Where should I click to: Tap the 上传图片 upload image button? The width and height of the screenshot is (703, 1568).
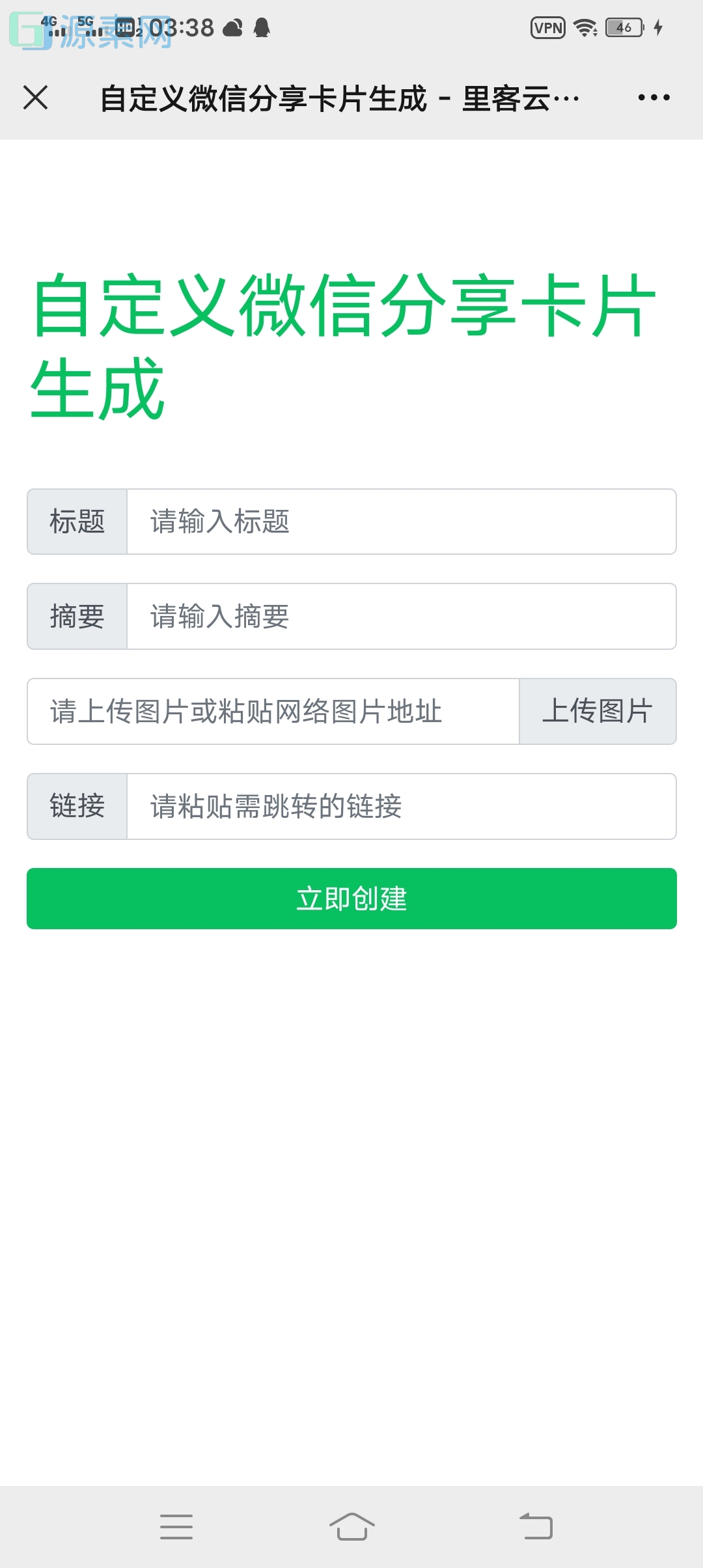[598, 712]
